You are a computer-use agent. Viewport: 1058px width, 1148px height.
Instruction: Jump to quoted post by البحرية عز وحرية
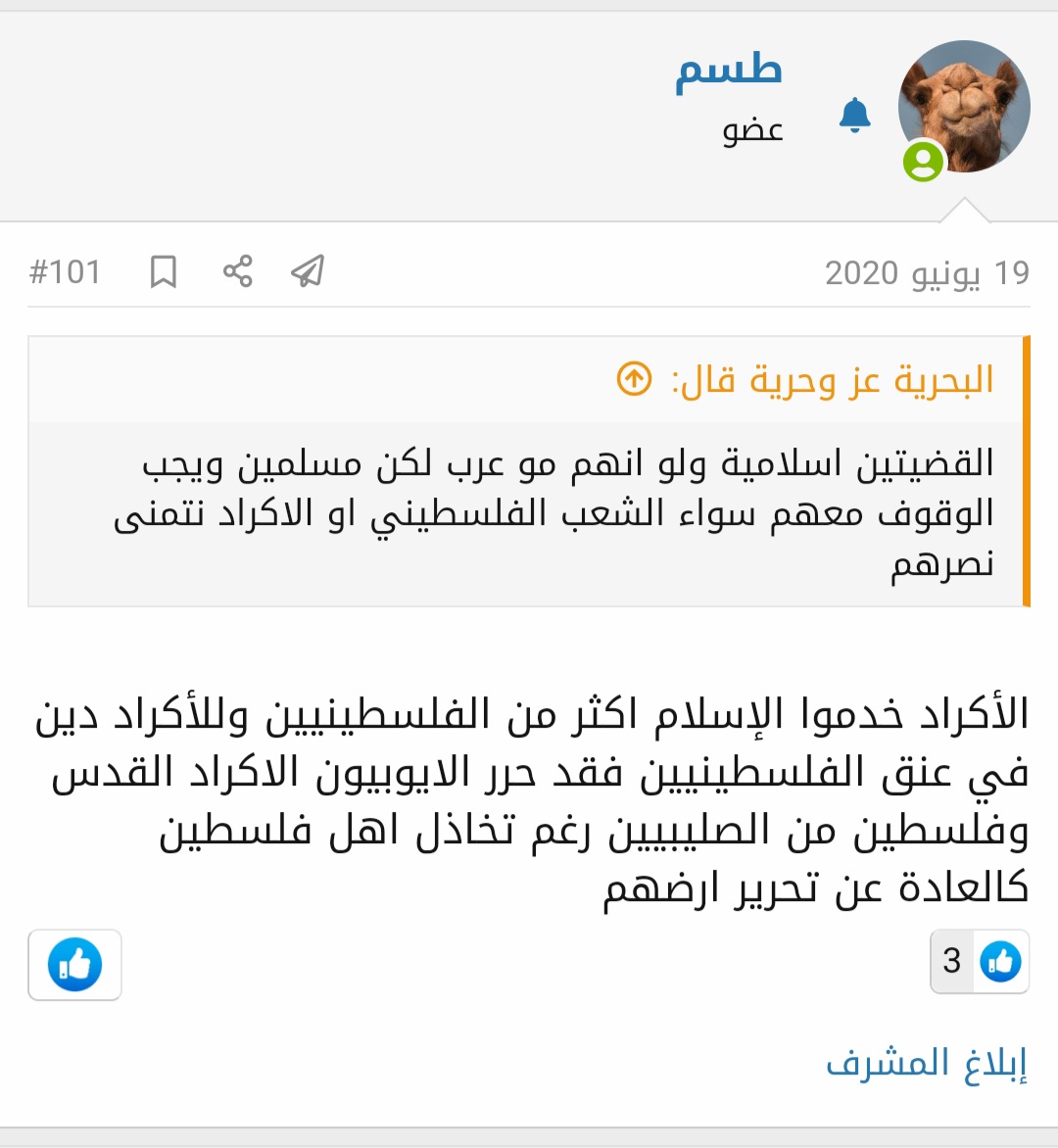[x=634, y=379]
